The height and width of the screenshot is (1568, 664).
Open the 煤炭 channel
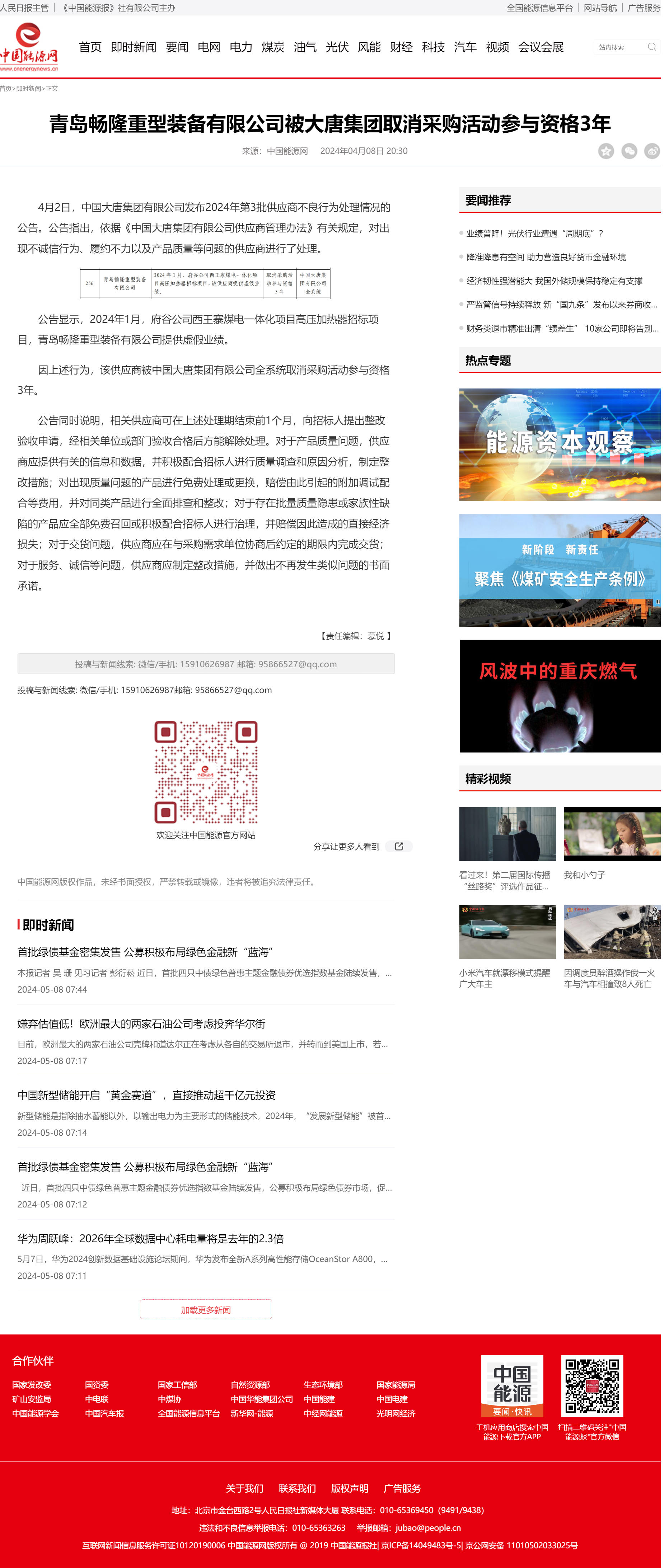(x=273, y=47)
